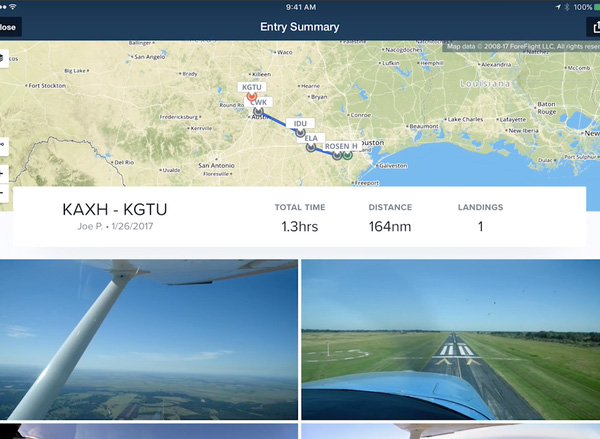
Task: Open the wing and sky photo
Action: click(148, 340)
